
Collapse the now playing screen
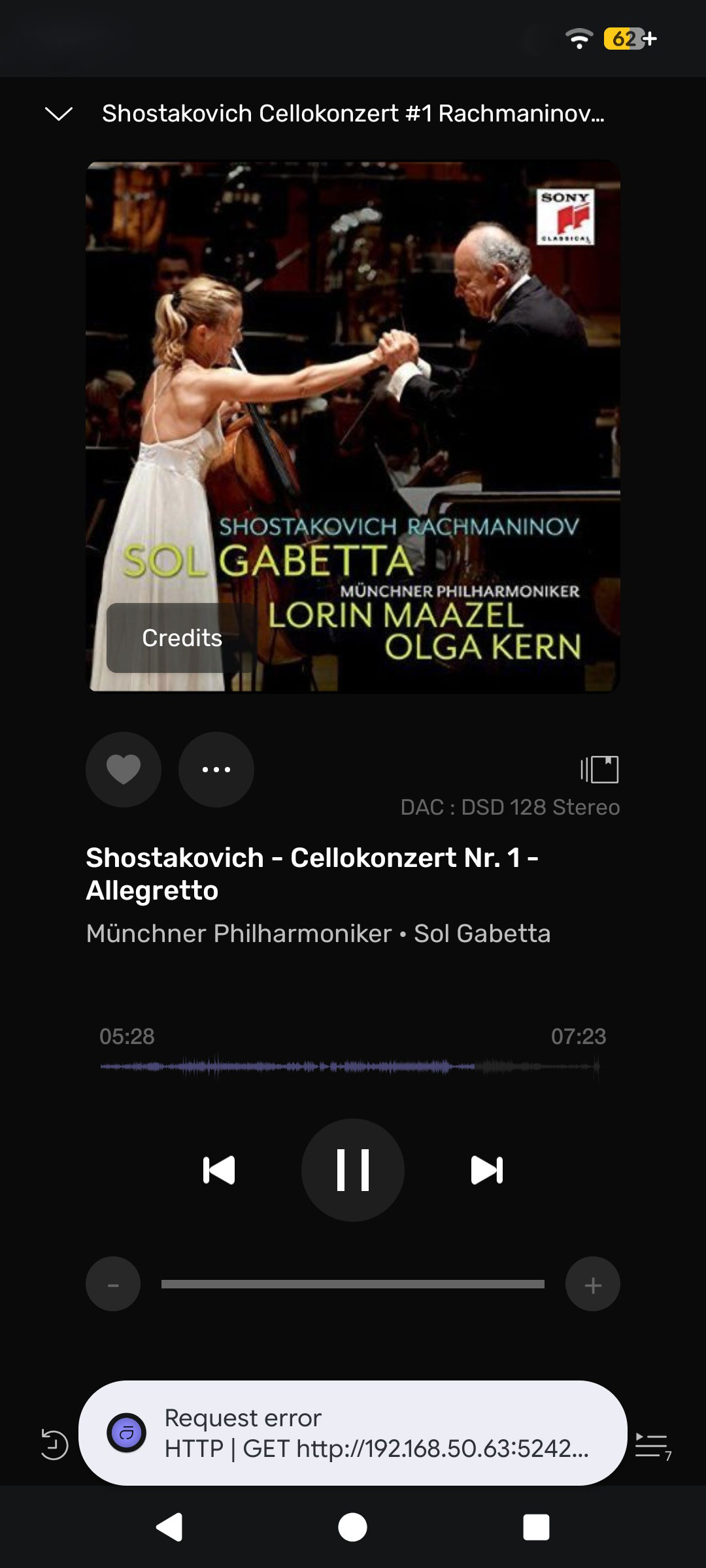click(x=59, y=114)
